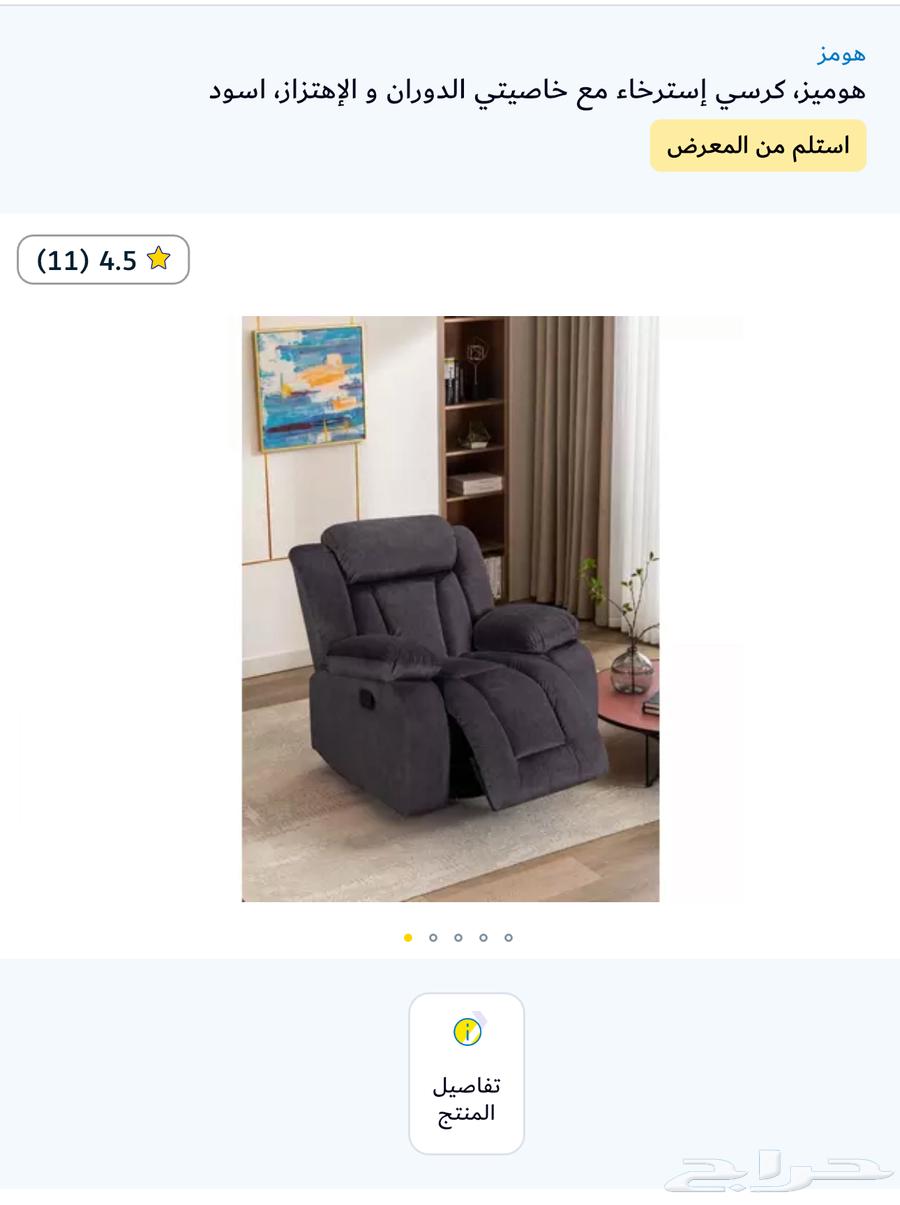The height and width of the screenshot is (1205, 900).
Task: Select the first highlighted carousel dot
Action: (x=408, y=937)
